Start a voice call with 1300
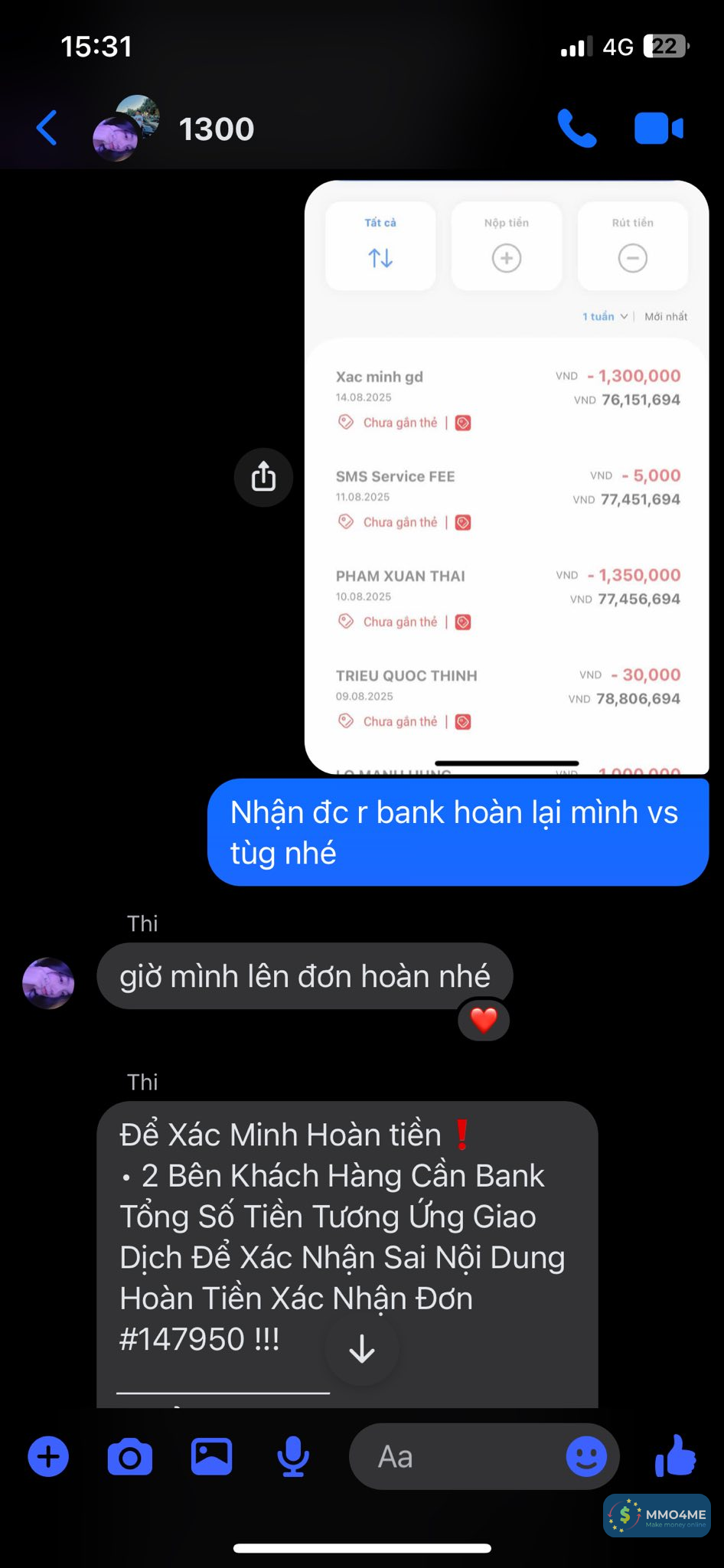724x1568 pixels. [576, 128]
